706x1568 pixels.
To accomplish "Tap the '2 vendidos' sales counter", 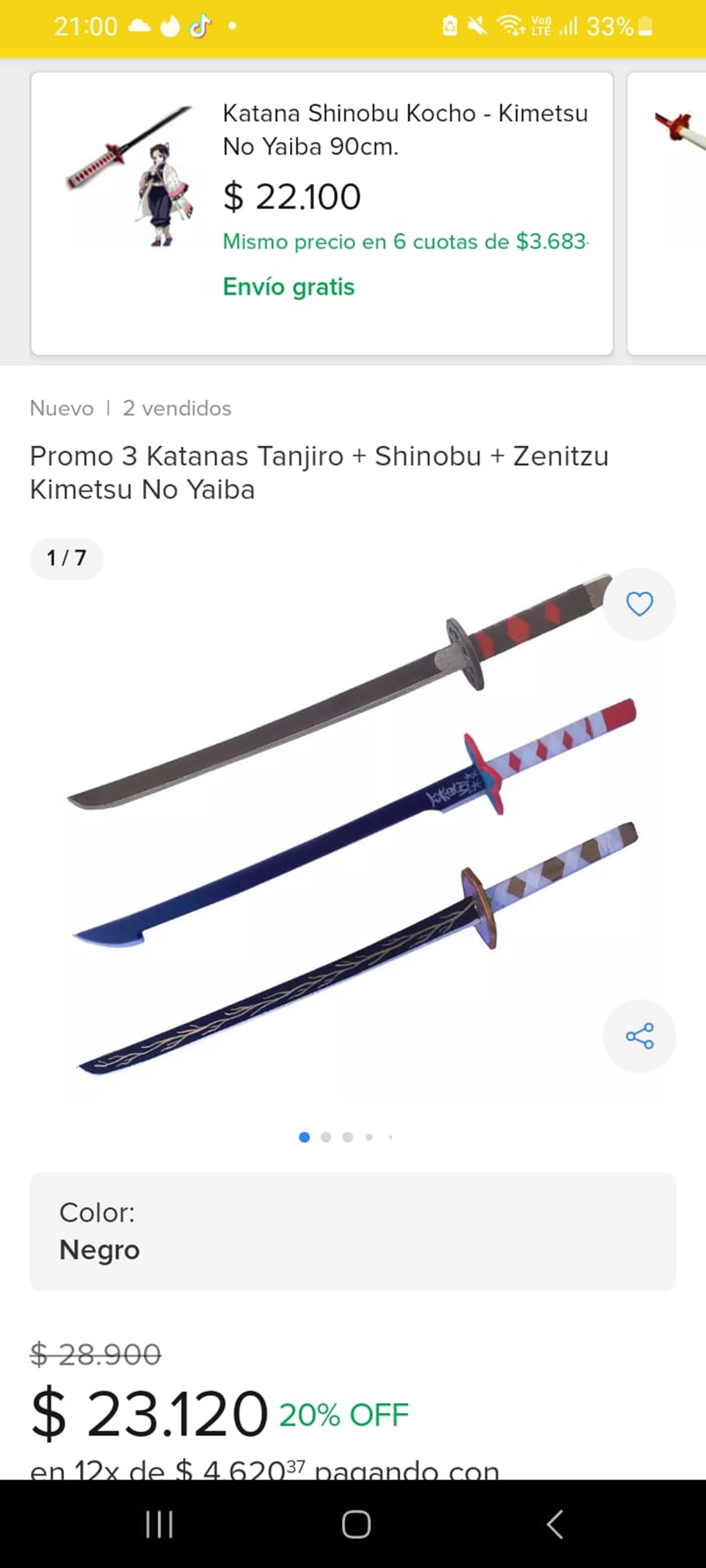I will click(176, 408).
